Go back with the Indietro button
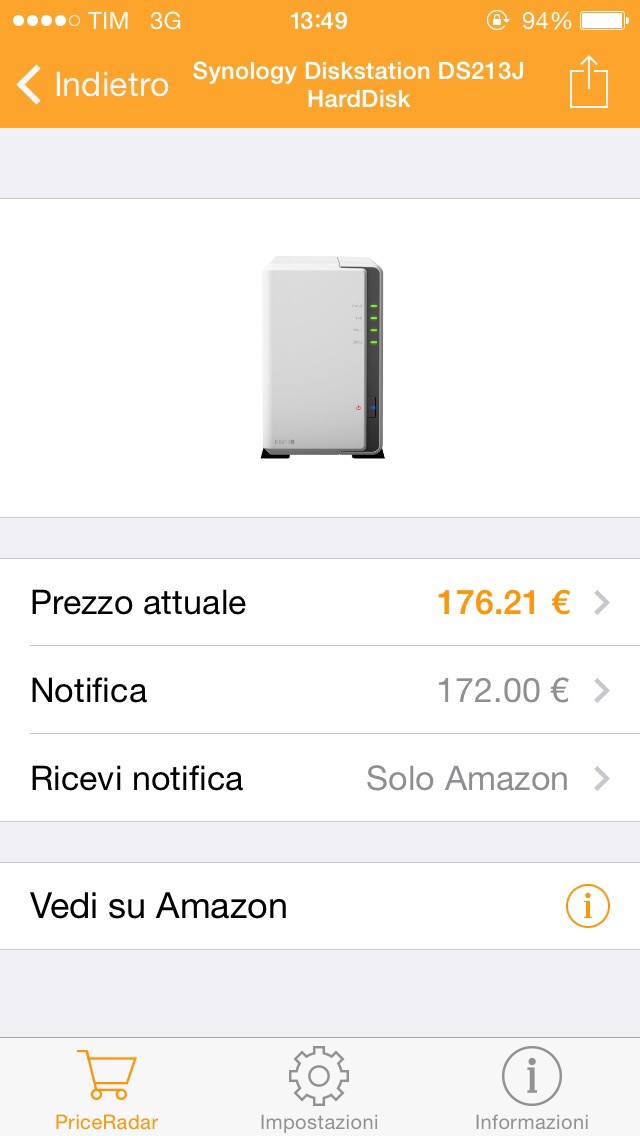 93,84
